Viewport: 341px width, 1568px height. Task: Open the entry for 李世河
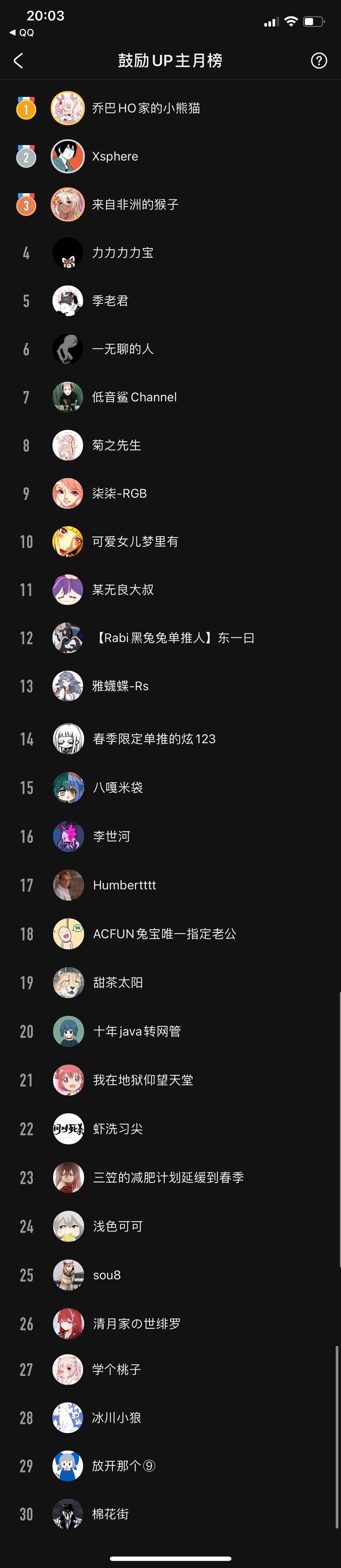pos(111,836)
